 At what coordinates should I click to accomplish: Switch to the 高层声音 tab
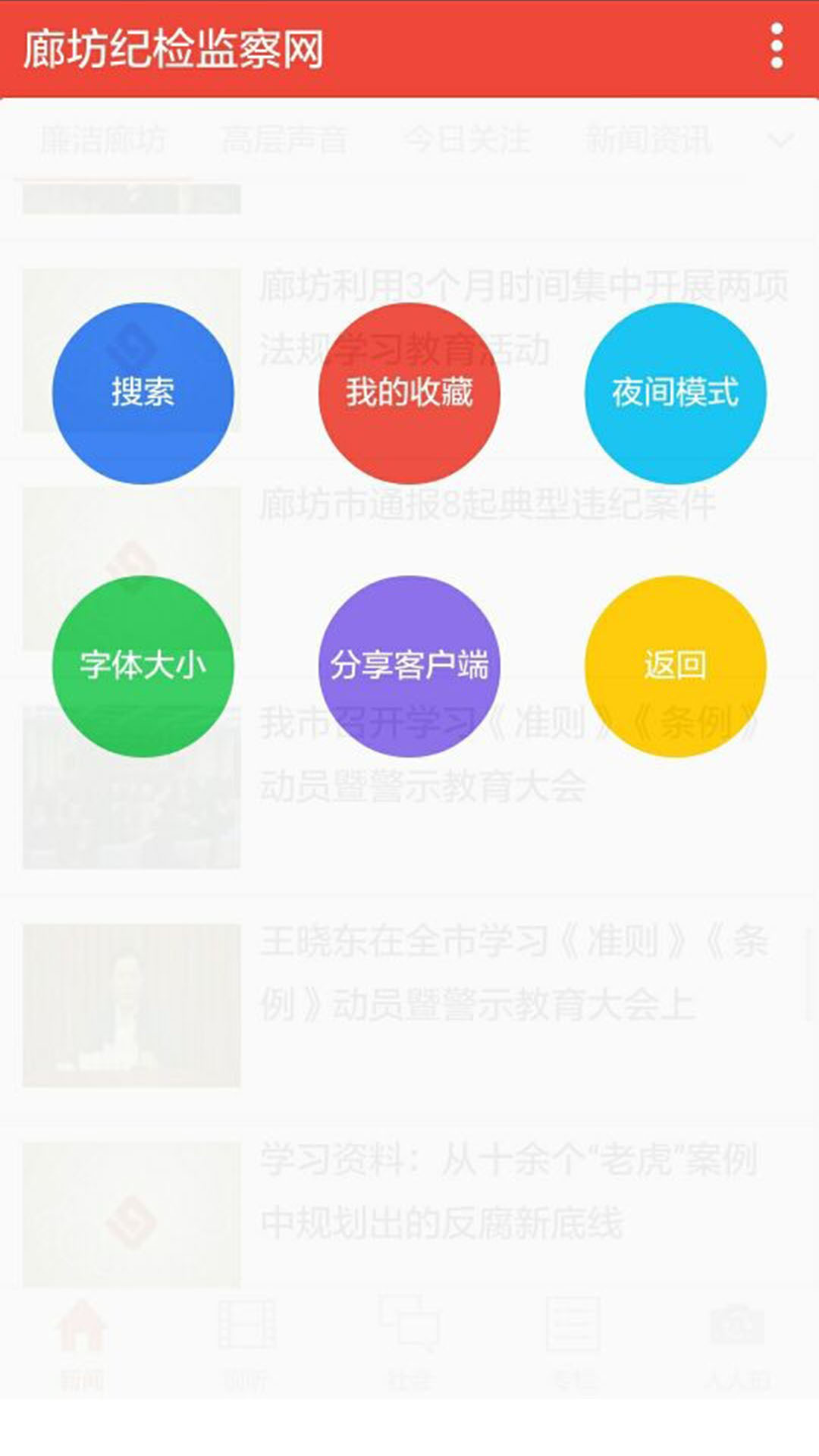coord(287,140)
